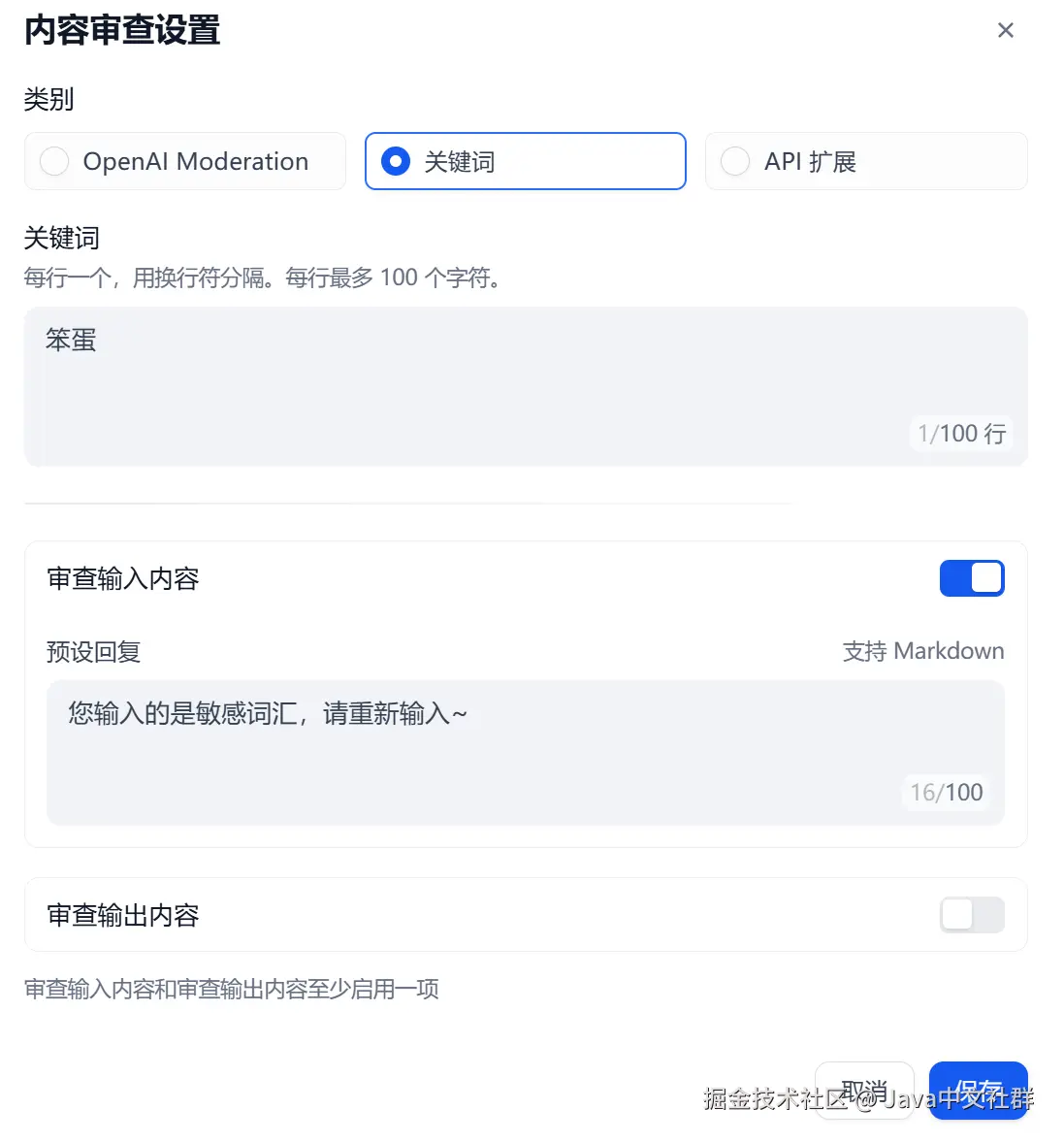The height and width of the screenshot is (1142, 1064).
Task: Close the 内容审查设置 dialog
Action: [x=1005, y=31]
